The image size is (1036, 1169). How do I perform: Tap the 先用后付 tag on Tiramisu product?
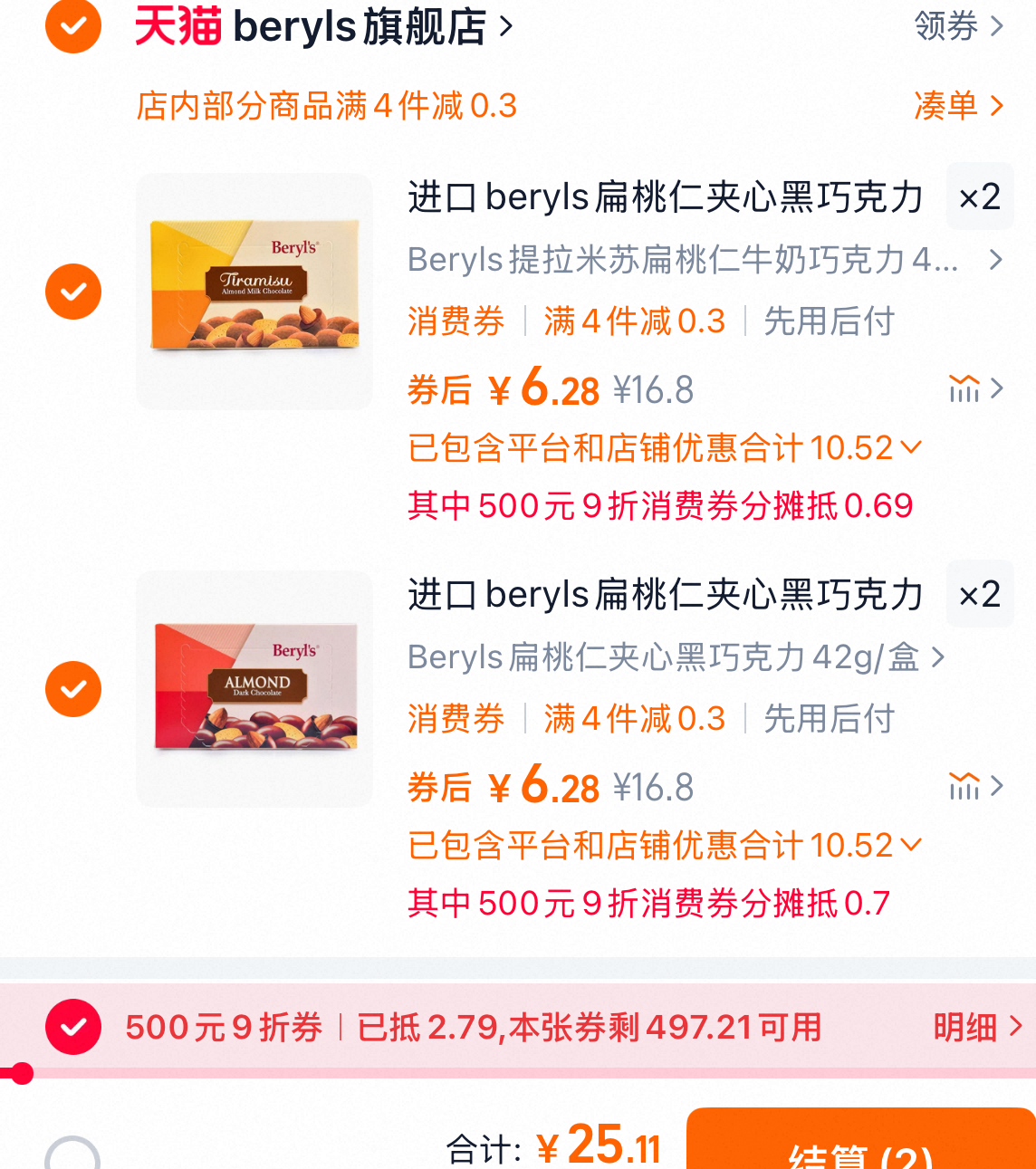pyautogui.click(x=830, y=321)
